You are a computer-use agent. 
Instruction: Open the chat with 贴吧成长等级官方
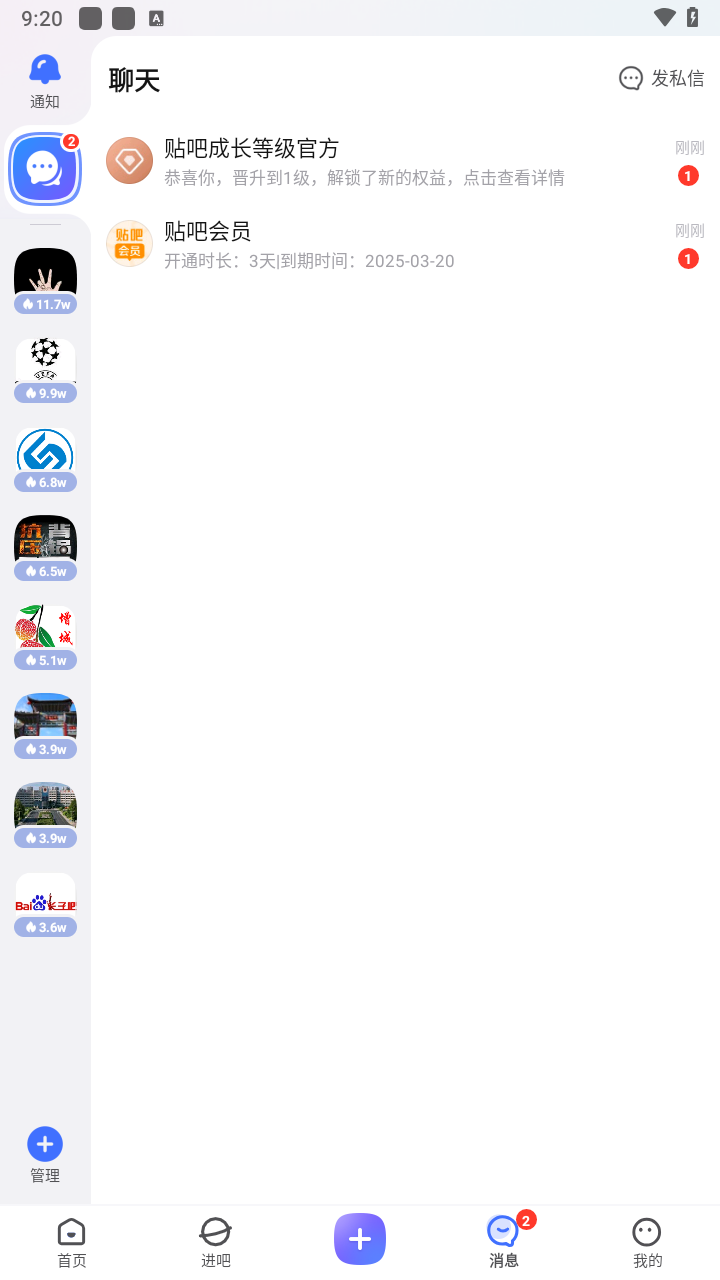400,162
